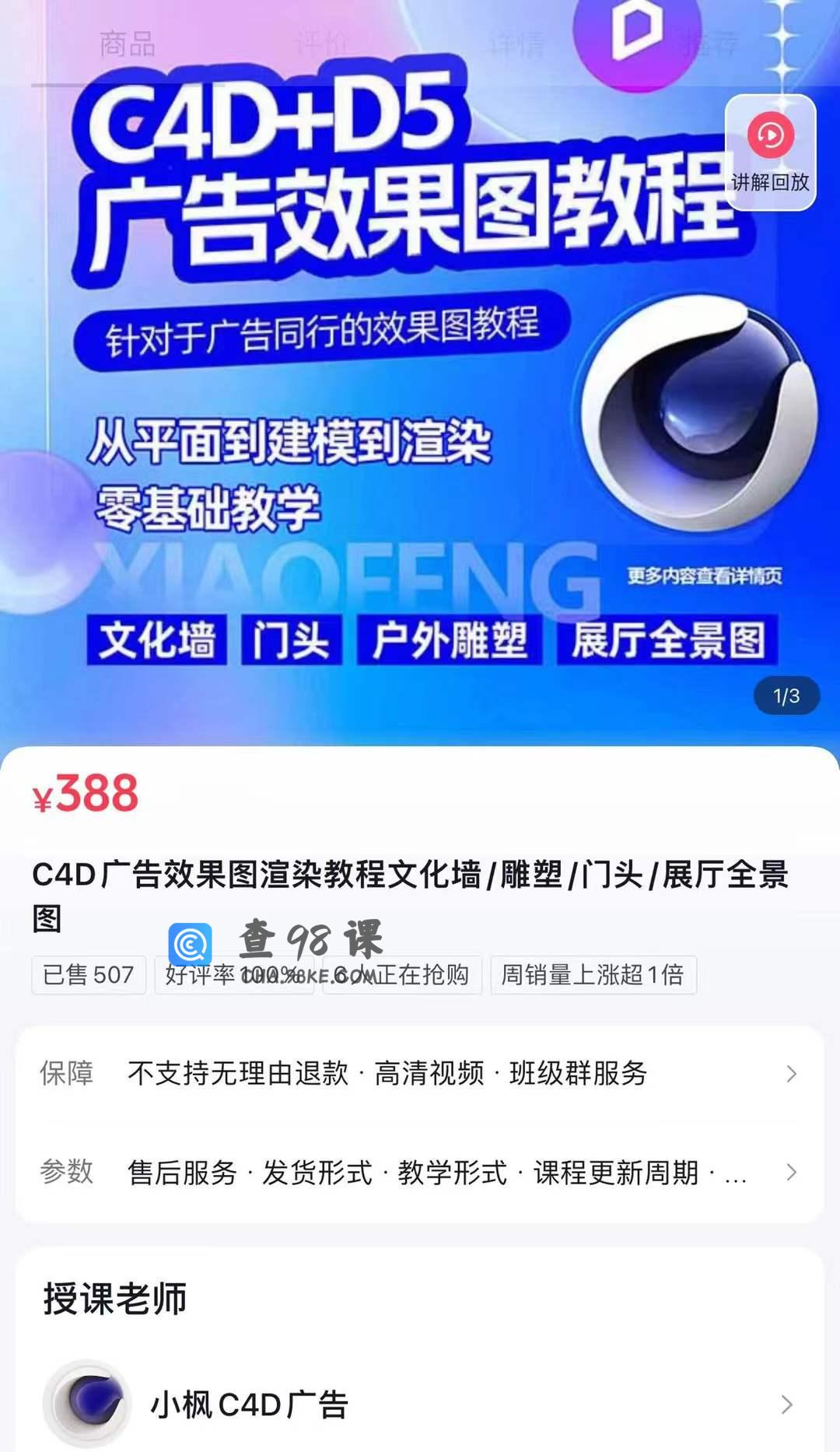Open the C4D+D5 course banner image
This screenshot has width=840, height=1452.
(x=420, y=374)
